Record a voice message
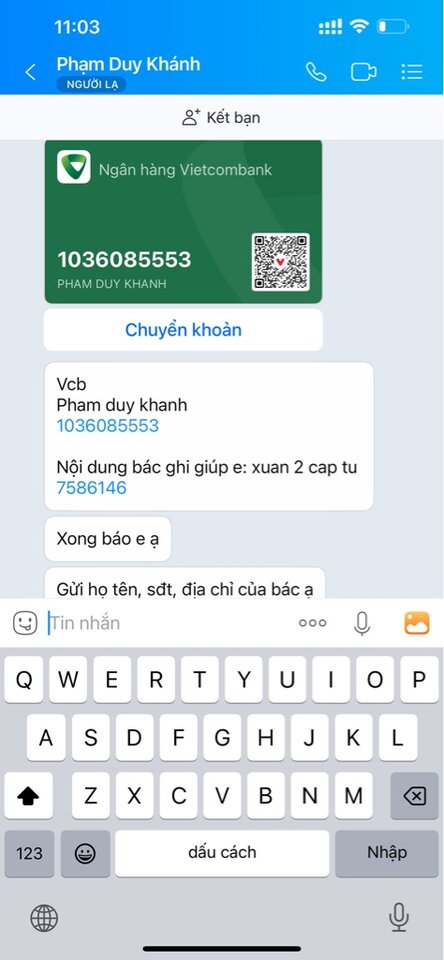This screenshot has height=960, width=444. pos(363,623)
